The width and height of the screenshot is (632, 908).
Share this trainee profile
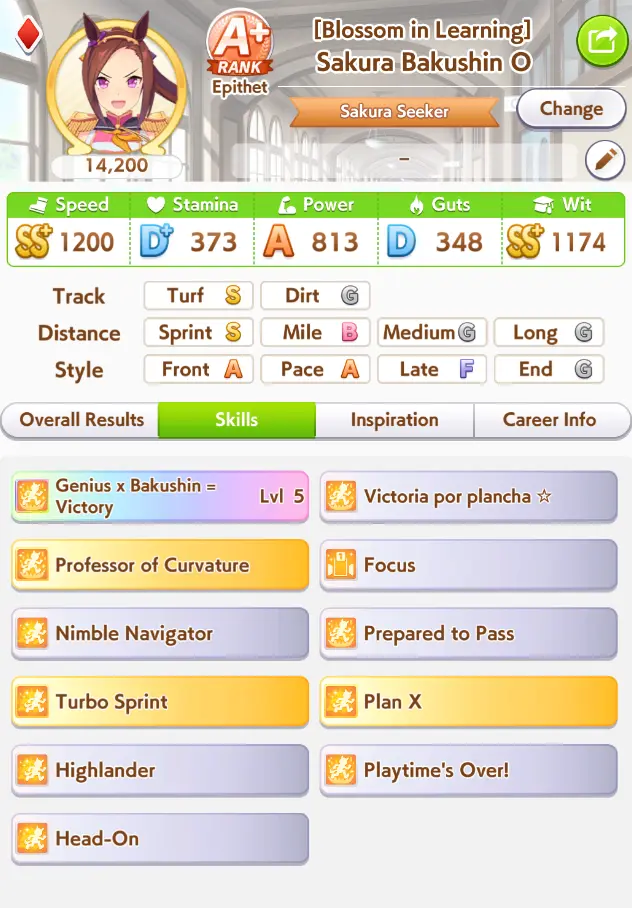(x=601, y=40)
